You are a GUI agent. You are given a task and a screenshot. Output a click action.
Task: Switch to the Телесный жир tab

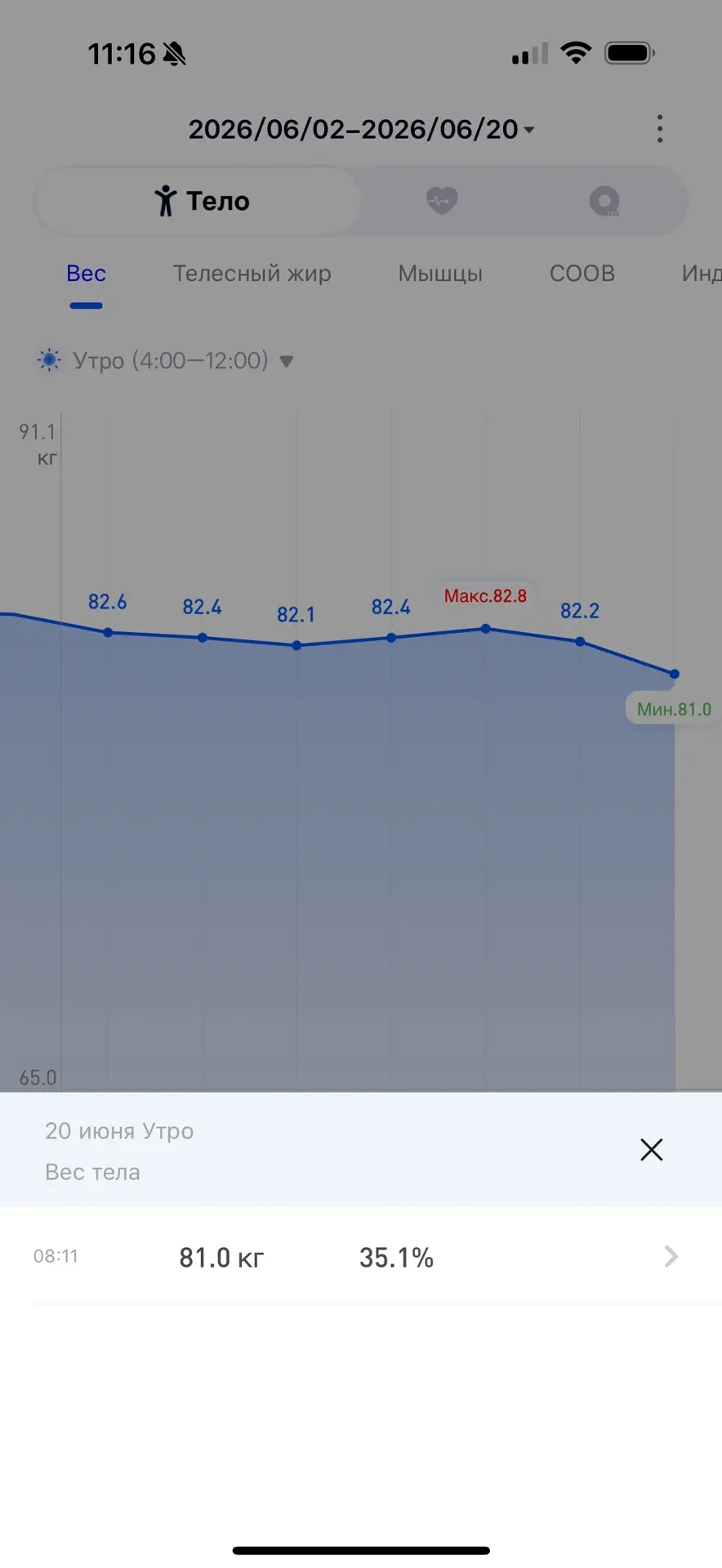[x=252, y=274]
